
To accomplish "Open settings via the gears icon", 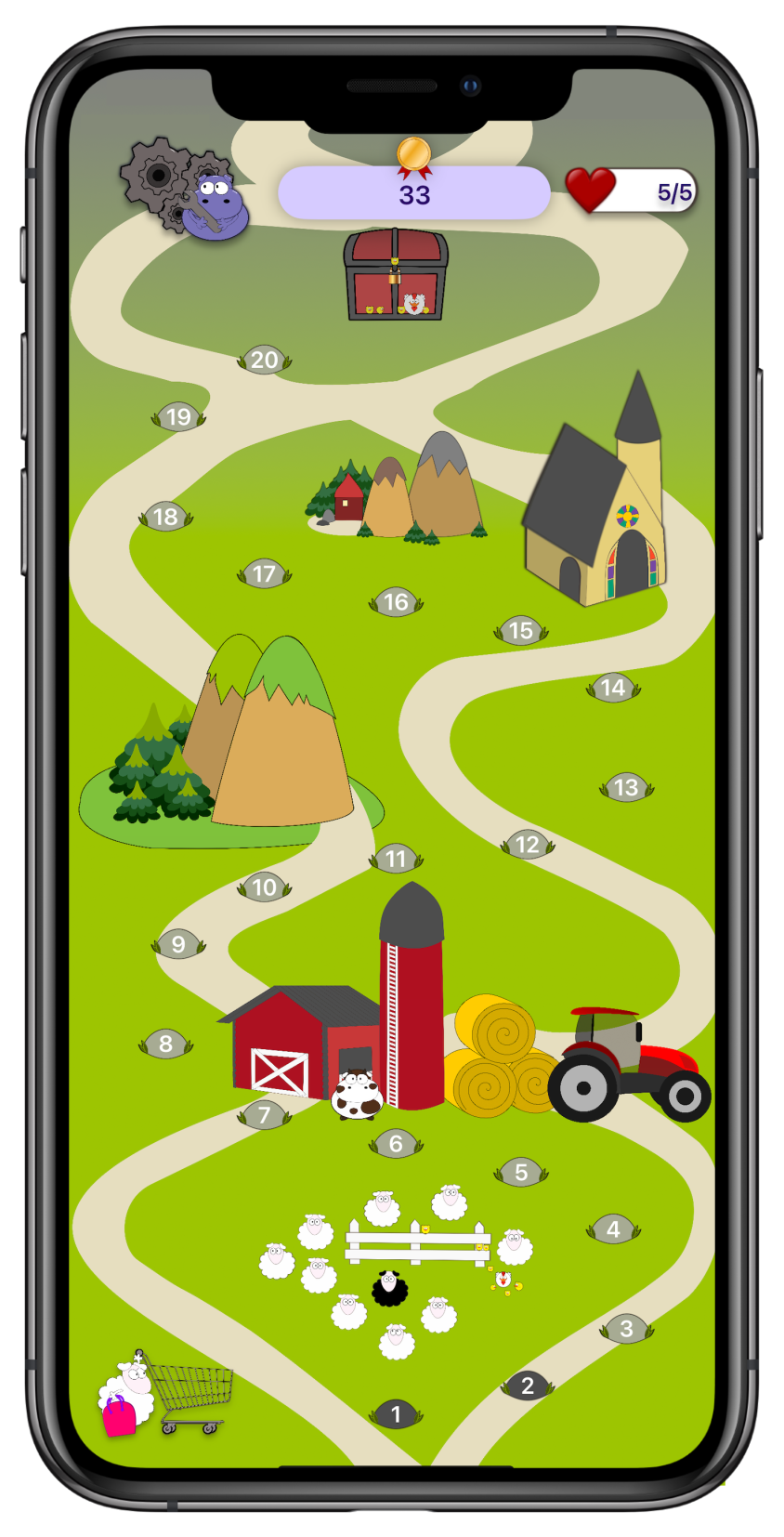I will pyautogui.click(x=182, y=189).
